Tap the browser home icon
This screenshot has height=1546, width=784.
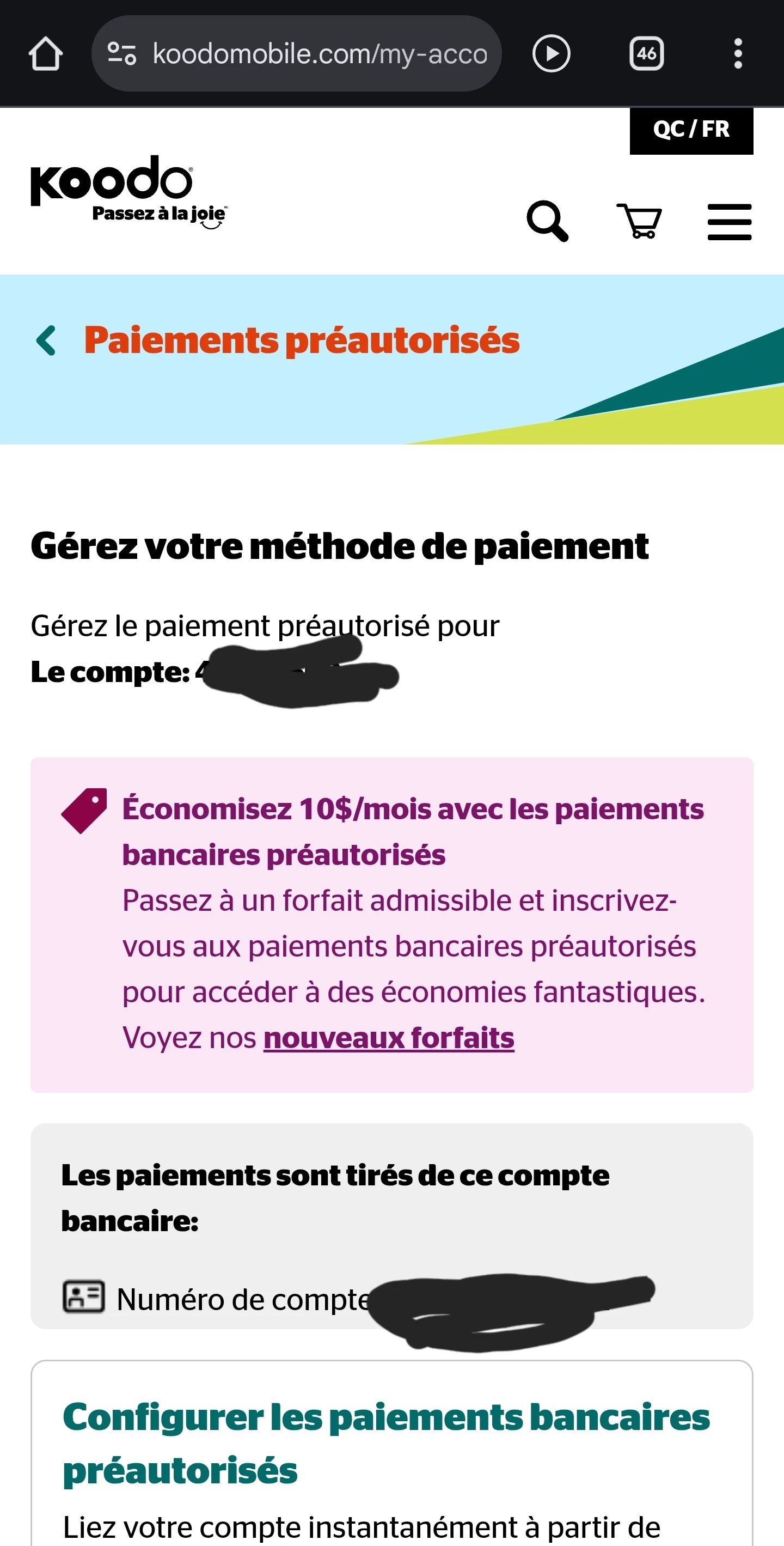point(46,54)
